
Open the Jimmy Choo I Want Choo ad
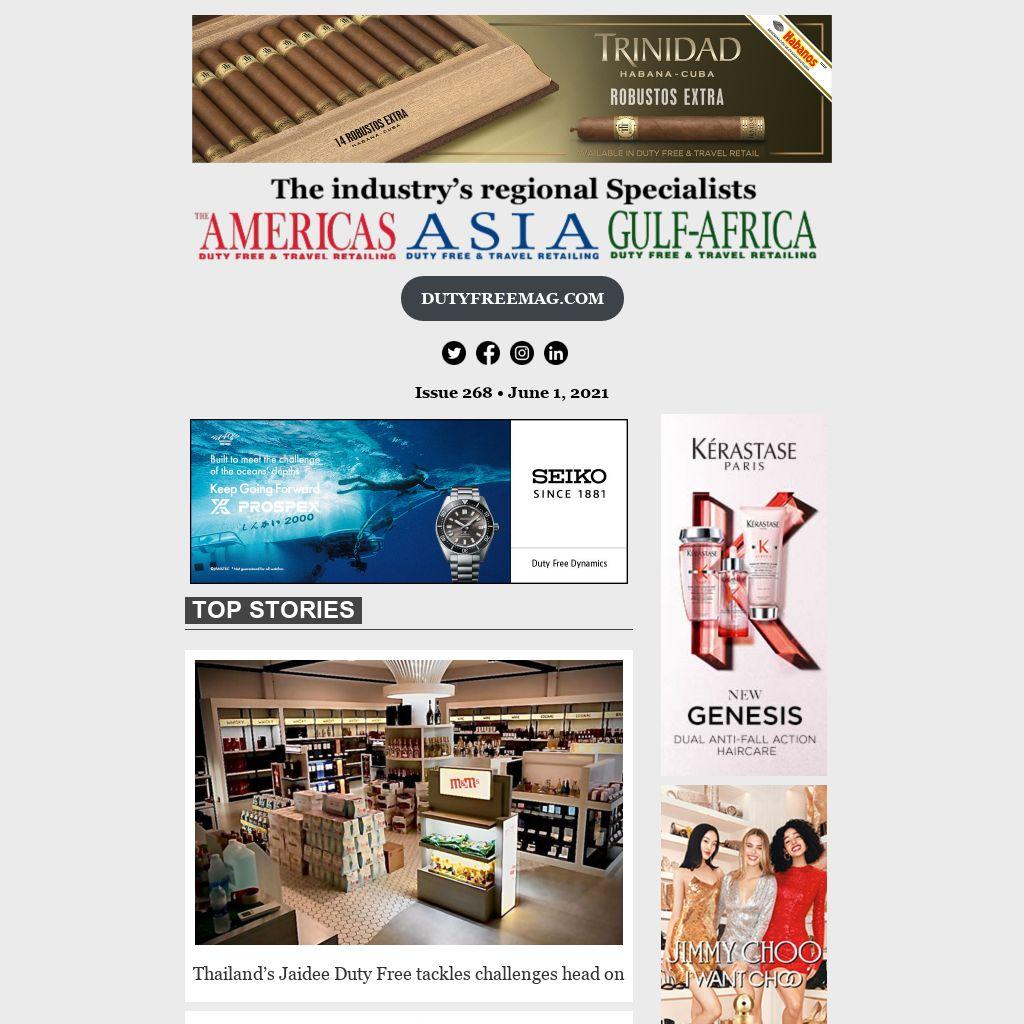coord(744,905)
